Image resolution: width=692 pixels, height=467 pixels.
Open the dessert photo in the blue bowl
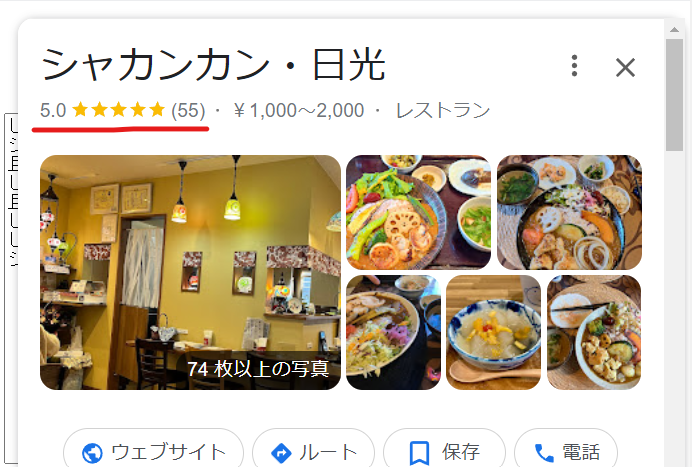[x=493, y=332]
